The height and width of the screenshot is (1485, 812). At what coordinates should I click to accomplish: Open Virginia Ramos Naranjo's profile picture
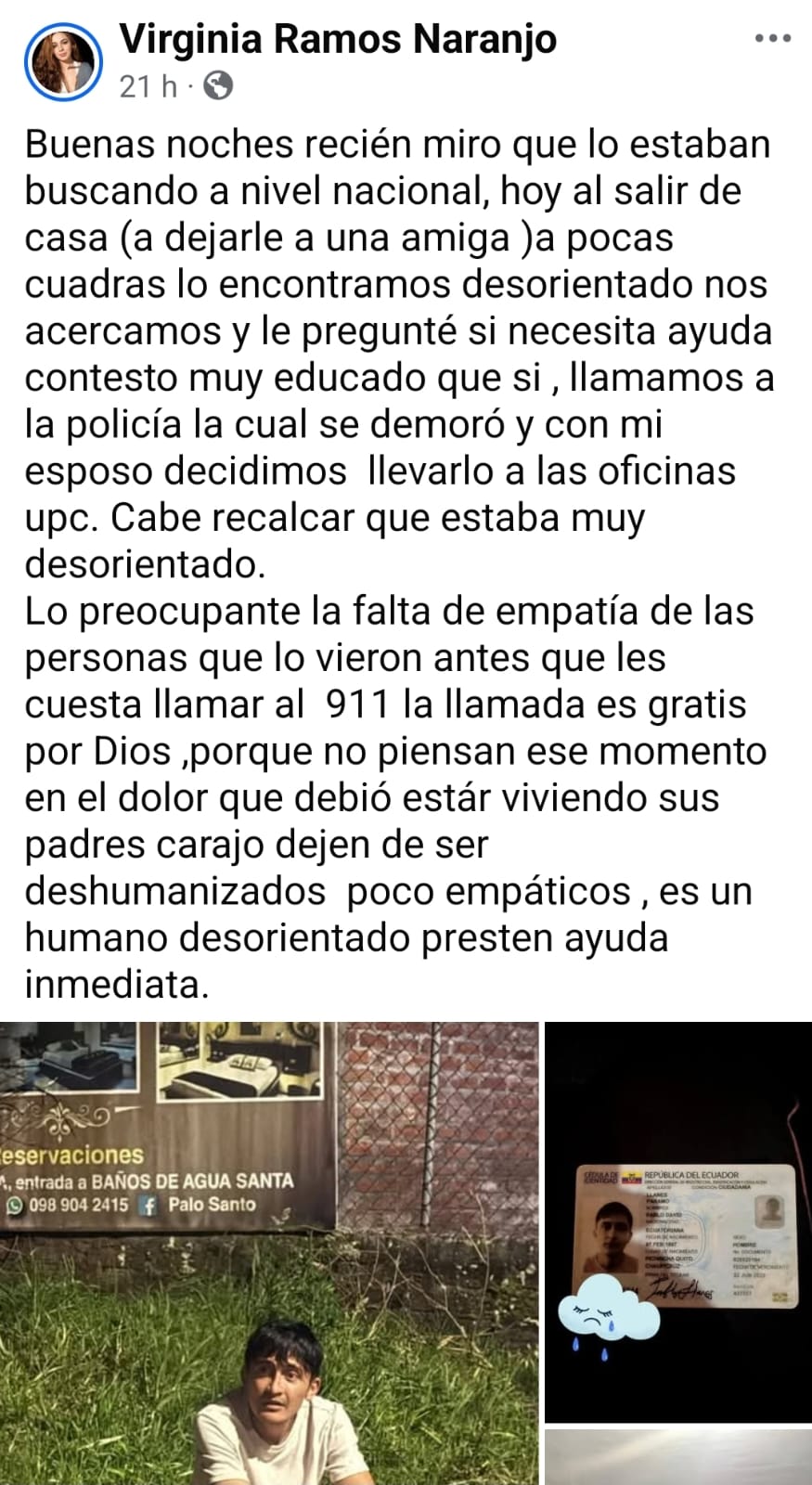[63, 61]
